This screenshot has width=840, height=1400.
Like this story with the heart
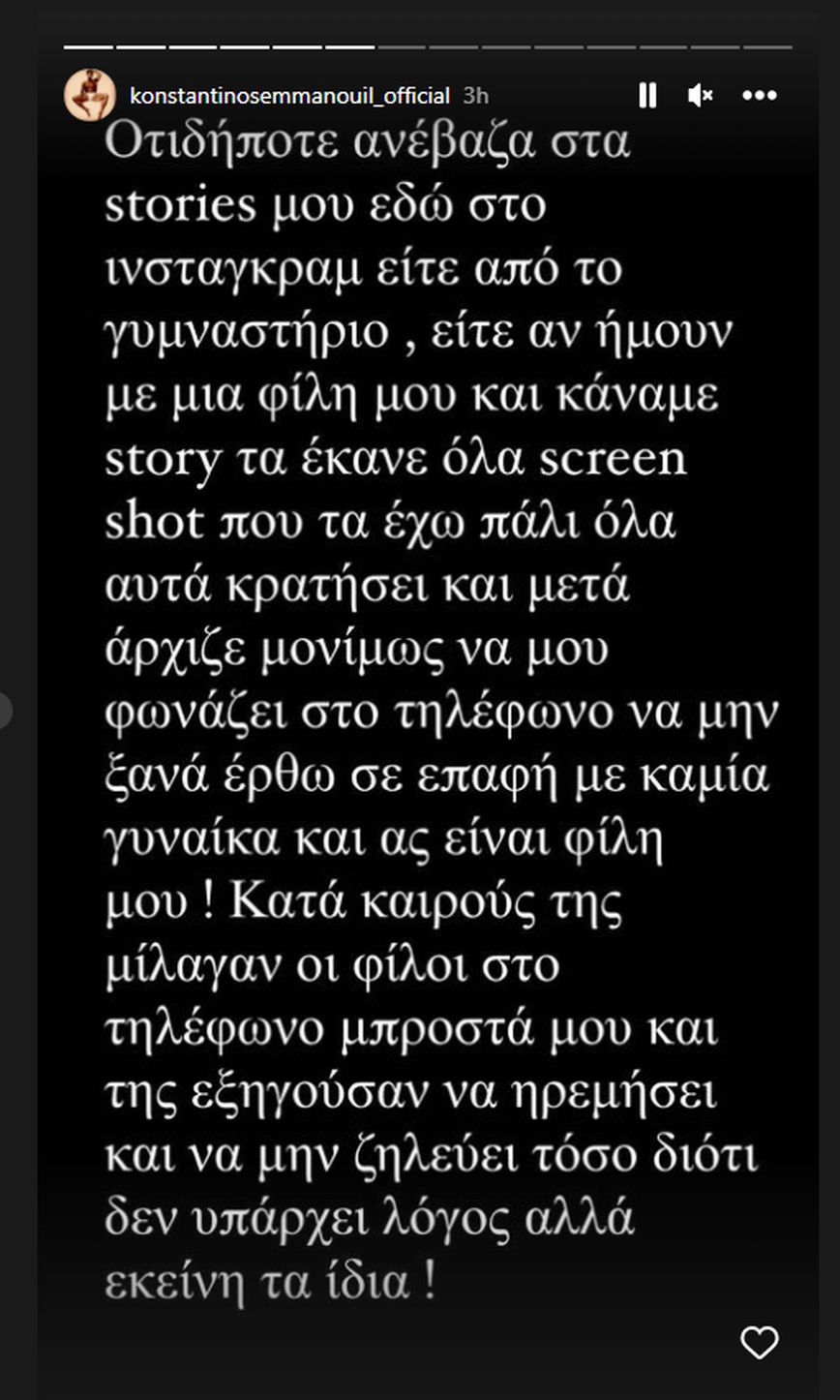760,1343
